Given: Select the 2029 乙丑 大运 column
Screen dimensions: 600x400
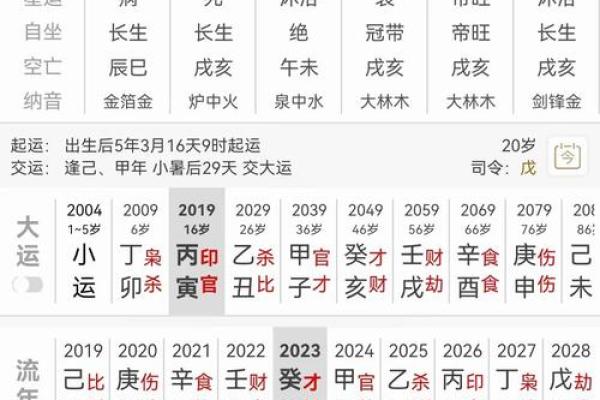Looking at the screenshot, I should [x=253, y=255].
